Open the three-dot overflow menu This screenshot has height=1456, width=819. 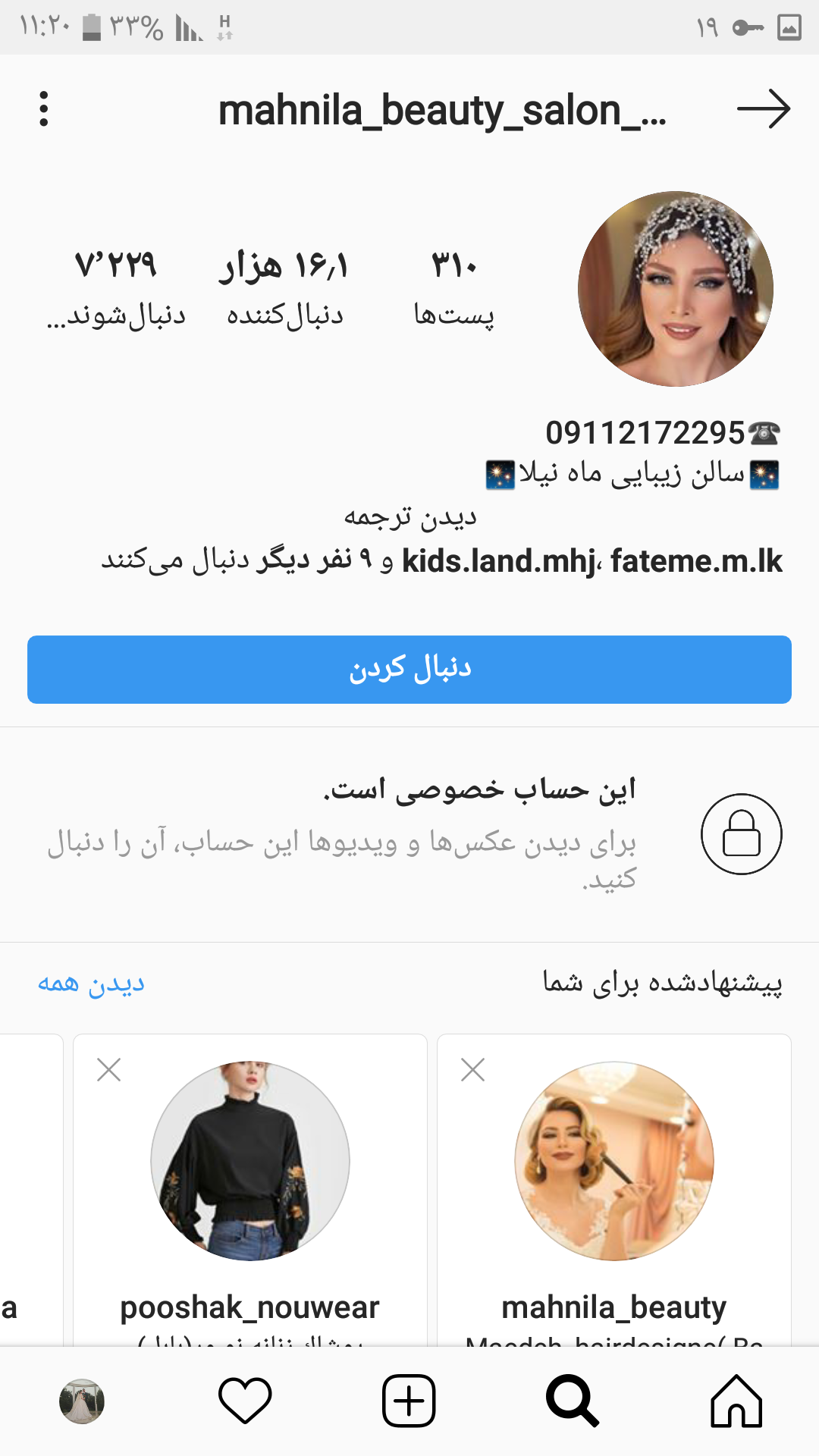click(44, 109)
